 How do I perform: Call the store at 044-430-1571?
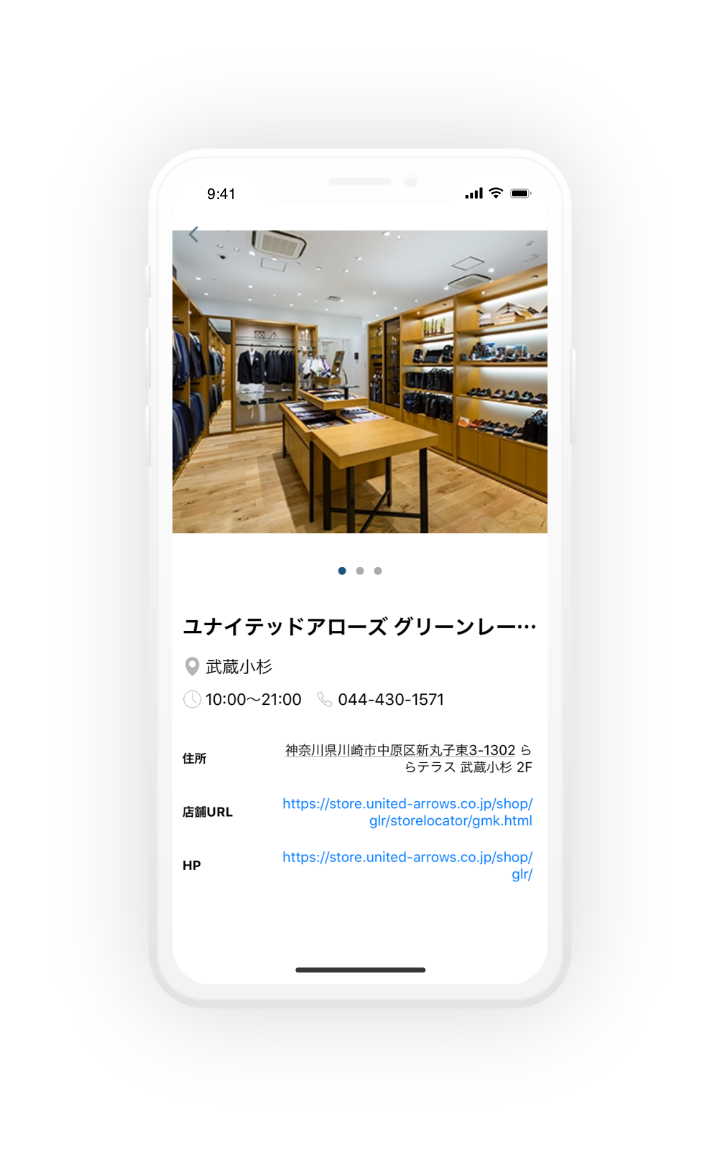point(390,700)
